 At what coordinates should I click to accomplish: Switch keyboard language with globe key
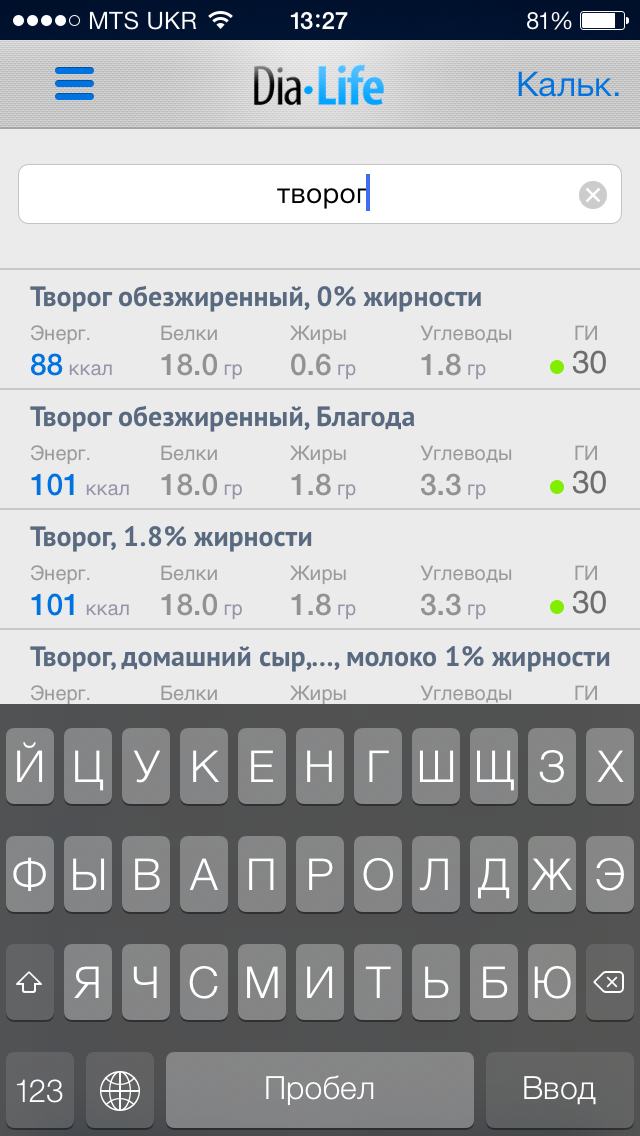pos(120,1089)
